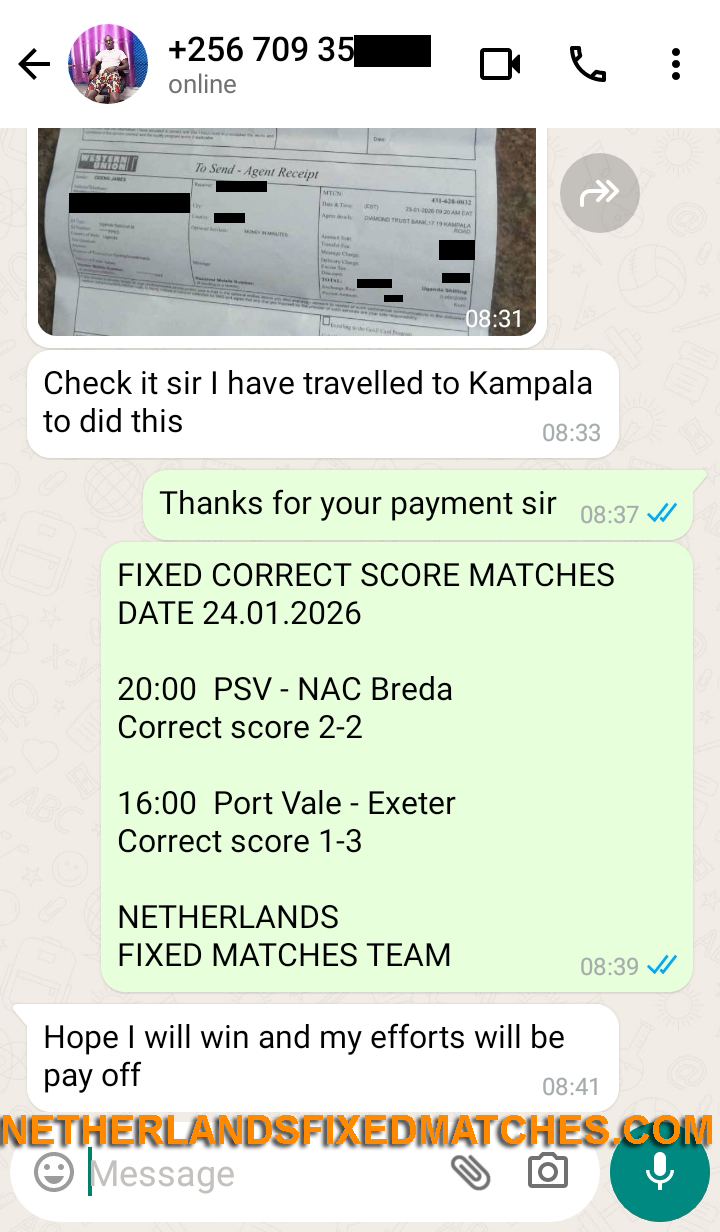The image size is (720, 1232).
Task: Open the three-dot chat options menu
Action: click(676, 63)
